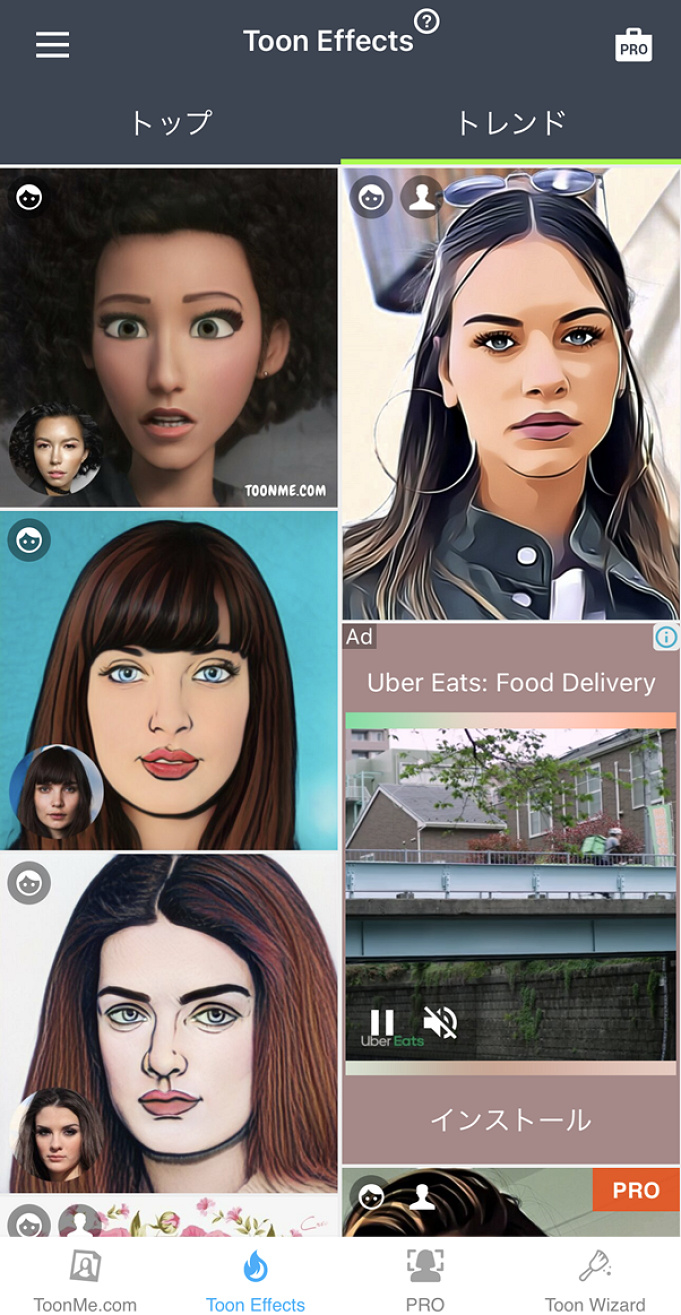Select the sunglasses-on-head cartoon effect

(511, 392)
